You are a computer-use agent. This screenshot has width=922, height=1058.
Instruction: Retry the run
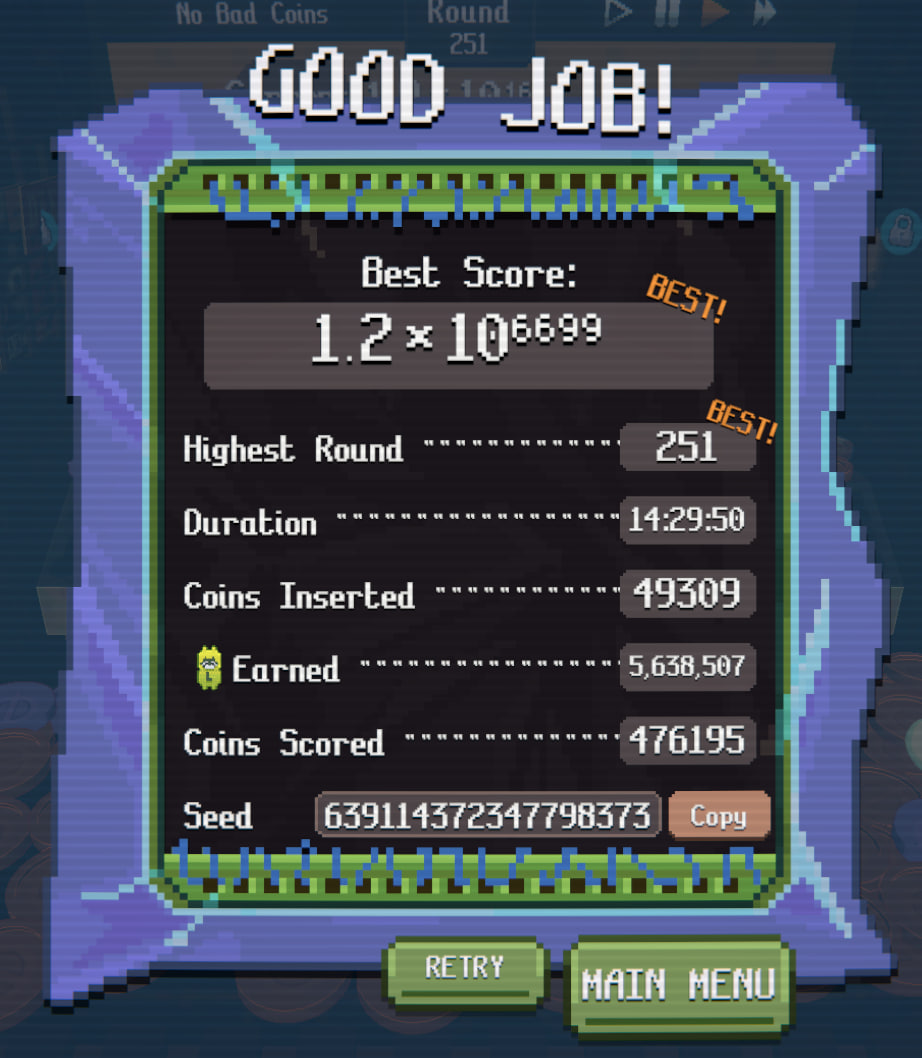click(465, 969)
